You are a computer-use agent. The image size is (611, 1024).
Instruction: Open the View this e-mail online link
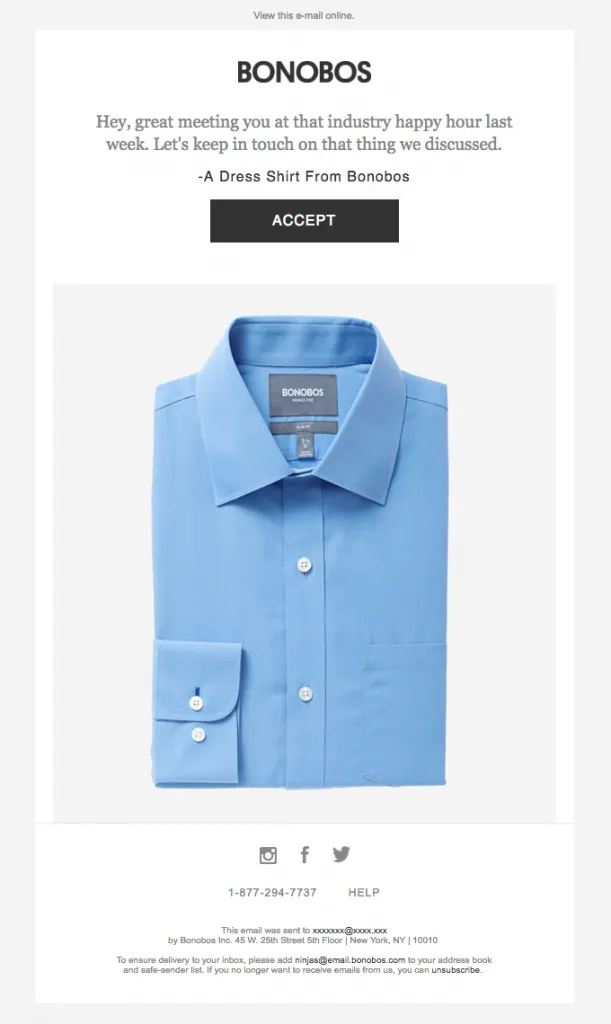[304, 15]
